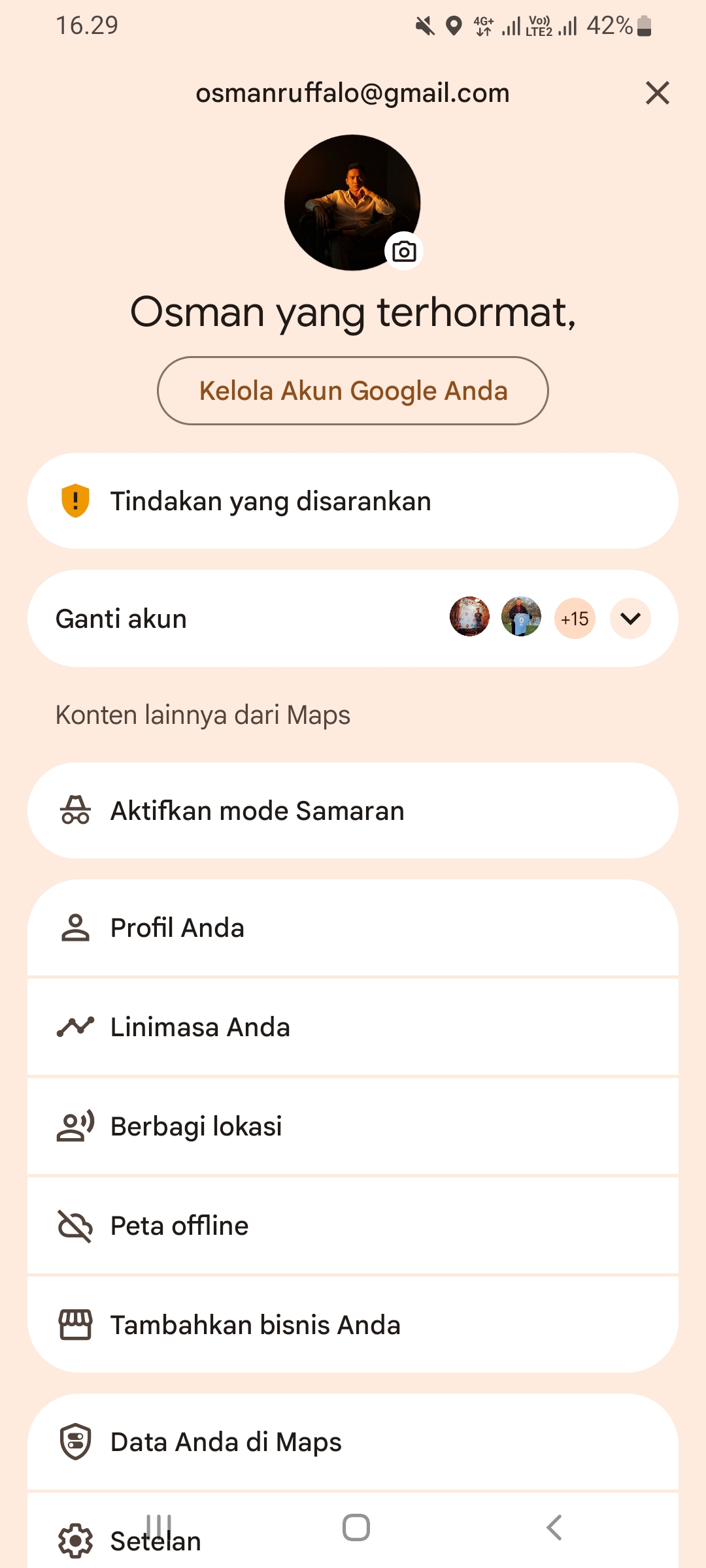Open Peta offline
Screen dimensions: 706x1568
353,1226
